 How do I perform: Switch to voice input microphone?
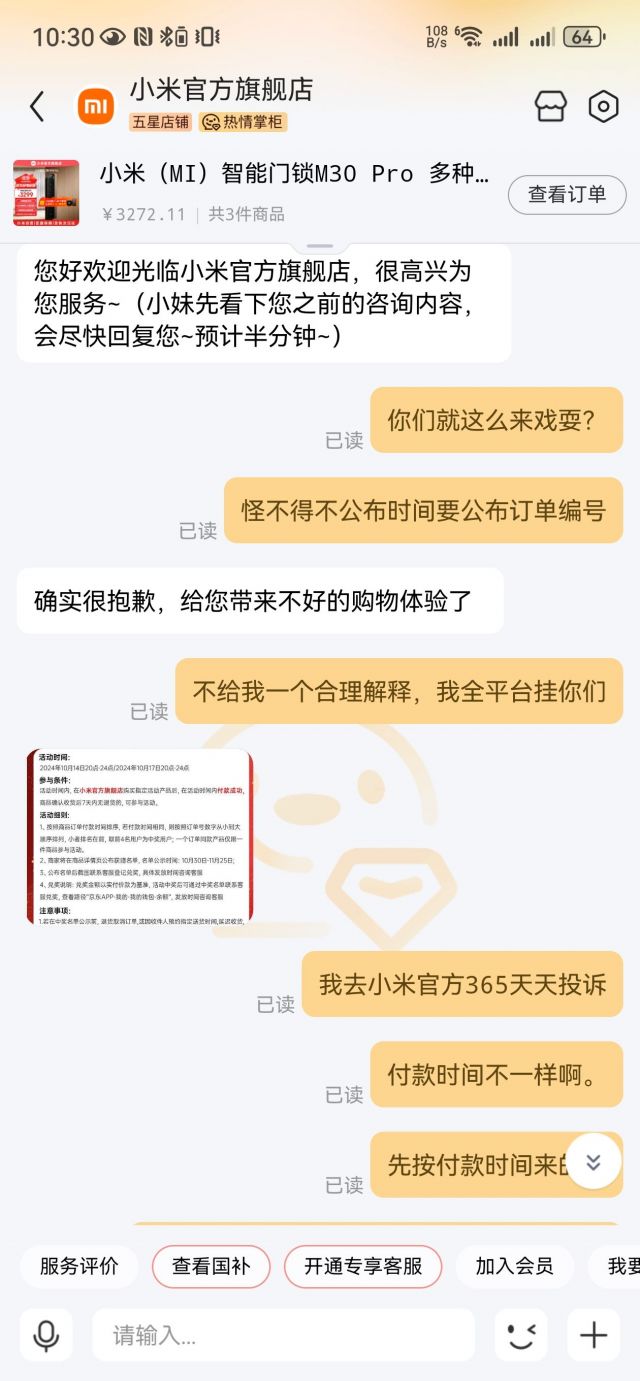(x=46, y=1335)
